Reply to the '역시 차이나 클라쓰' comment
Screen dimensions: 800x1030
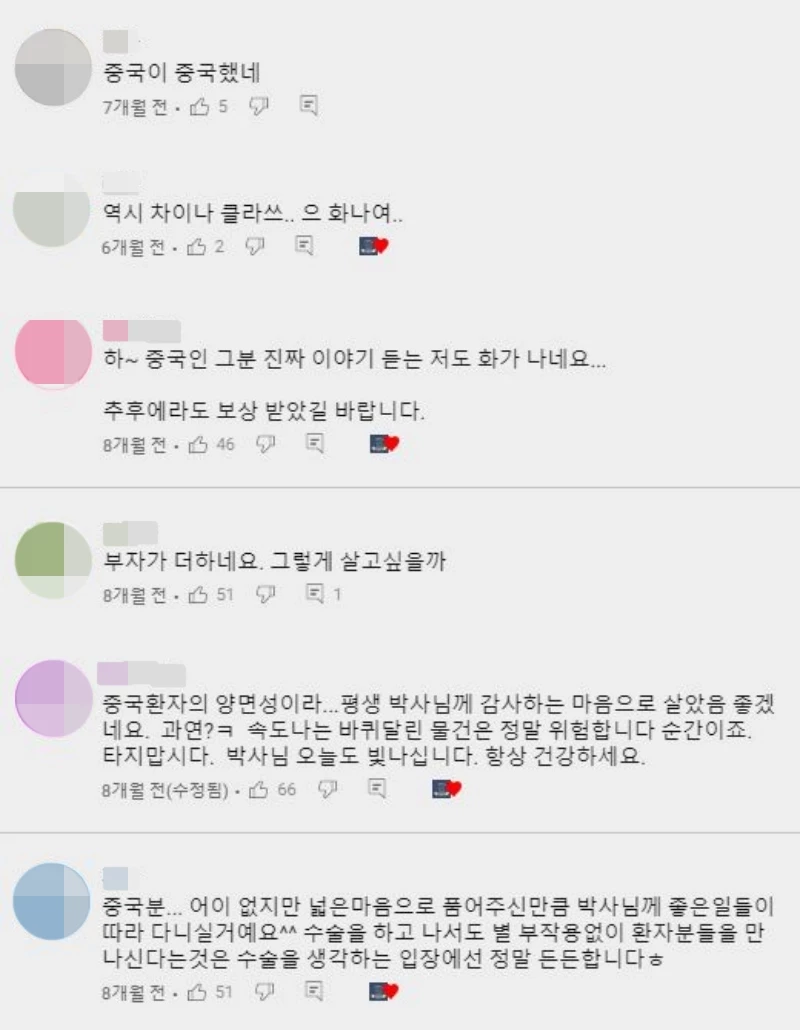[306, 246]
